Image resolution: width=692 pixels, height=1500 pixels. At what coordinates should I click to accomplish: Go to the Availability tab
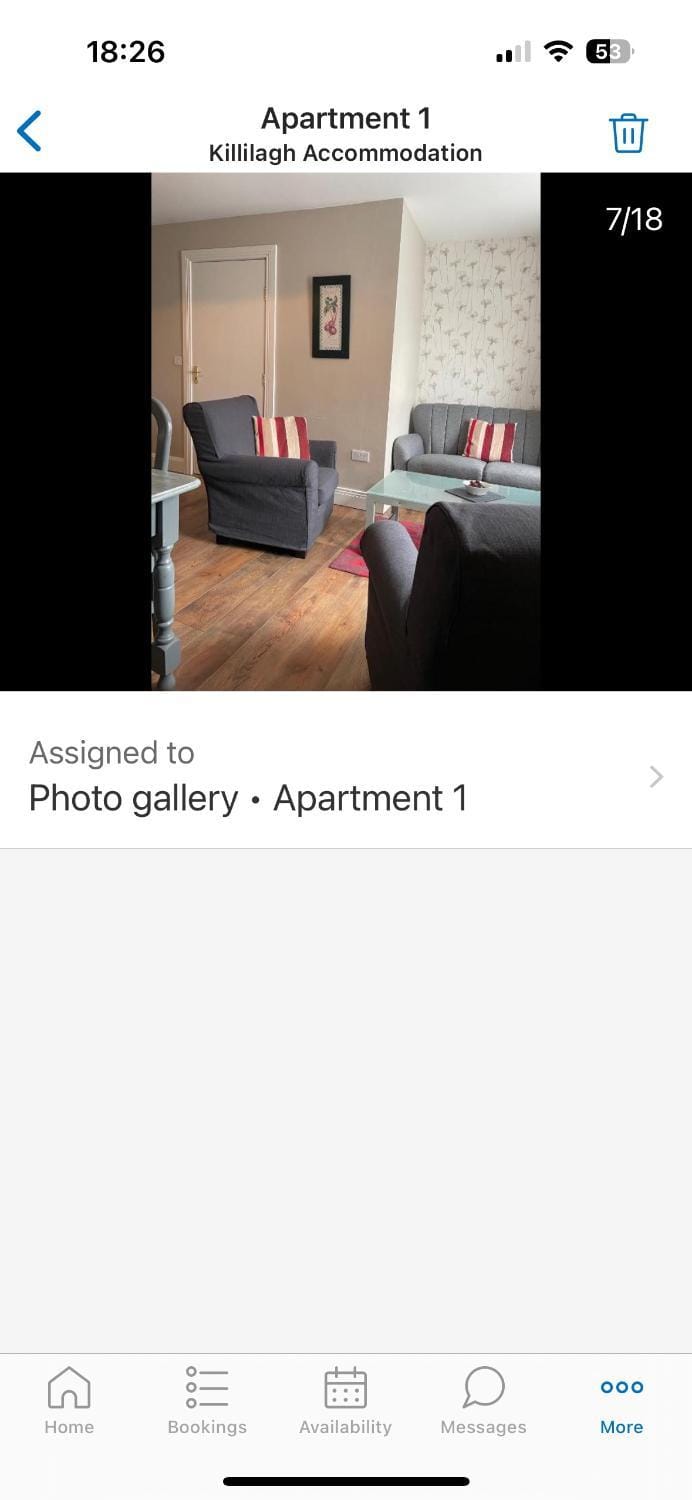pos(345,1400)
